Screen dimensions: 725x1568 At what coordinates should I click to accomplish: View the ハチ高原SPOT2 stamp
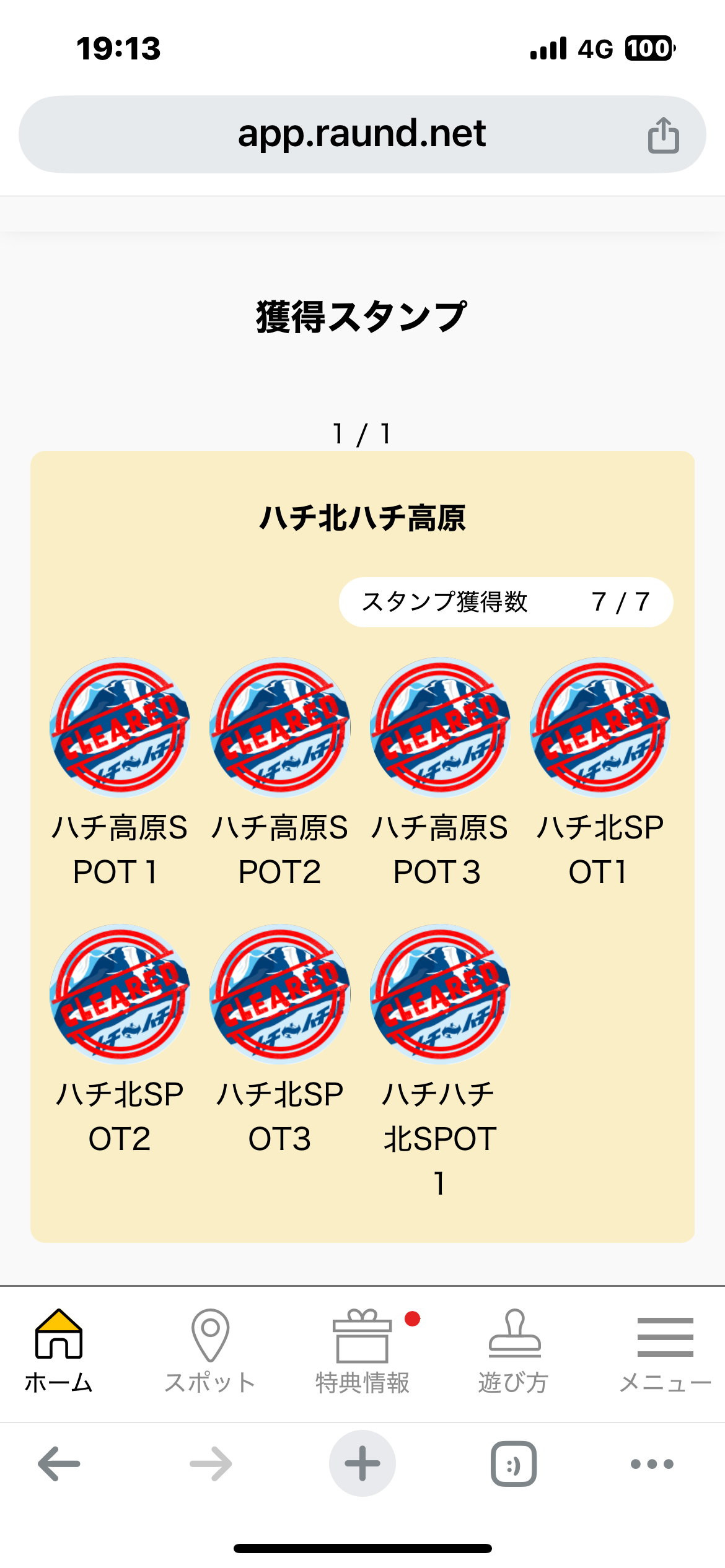click(x=280, y=727)
